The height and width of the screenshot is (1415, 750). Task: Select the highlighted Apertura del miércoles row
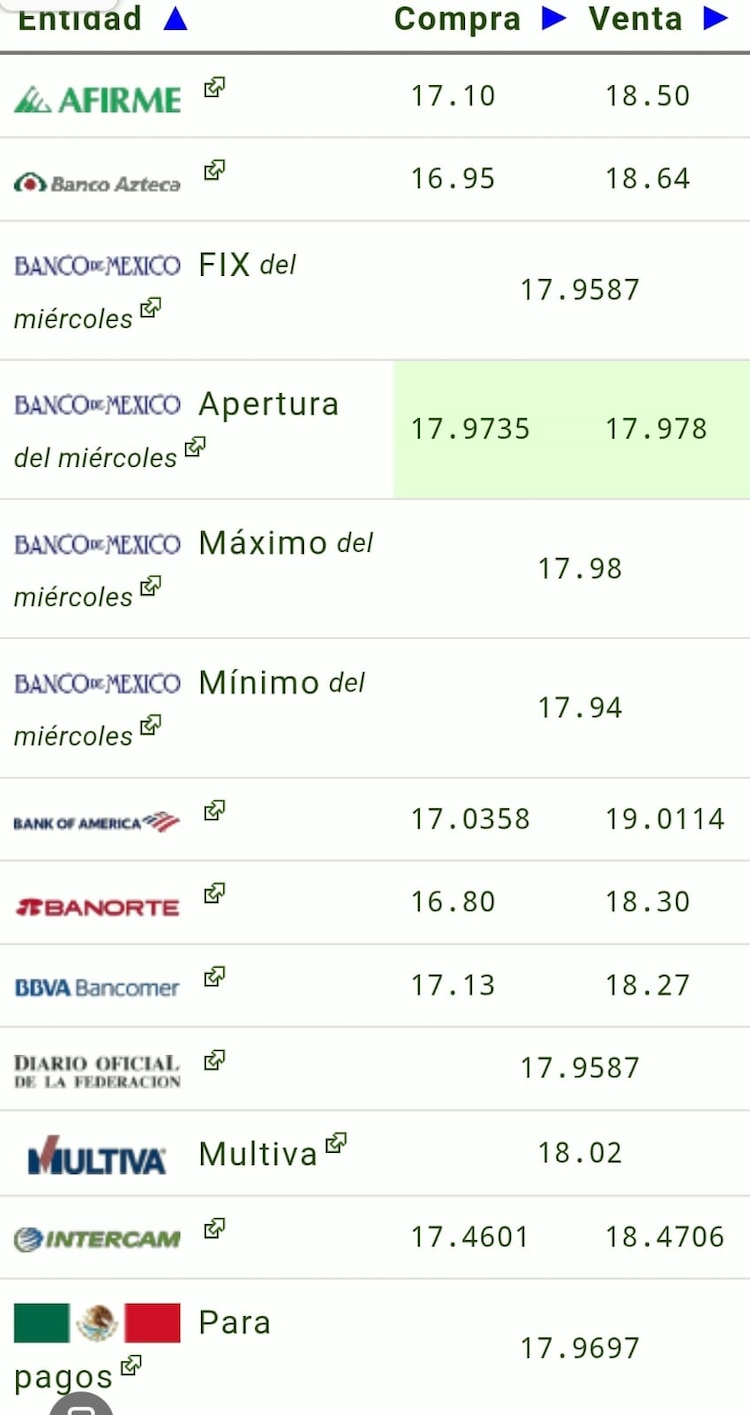coord(570,428)
